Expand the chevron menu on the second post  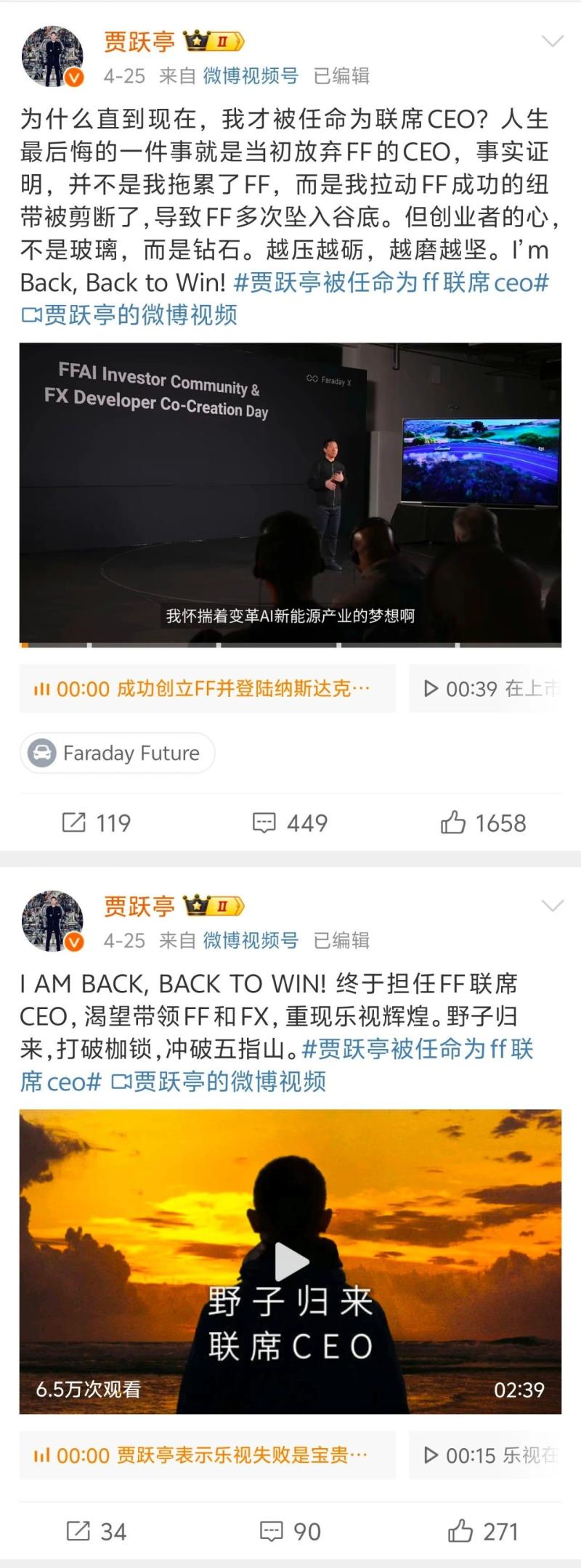click(x=553, y=905)
